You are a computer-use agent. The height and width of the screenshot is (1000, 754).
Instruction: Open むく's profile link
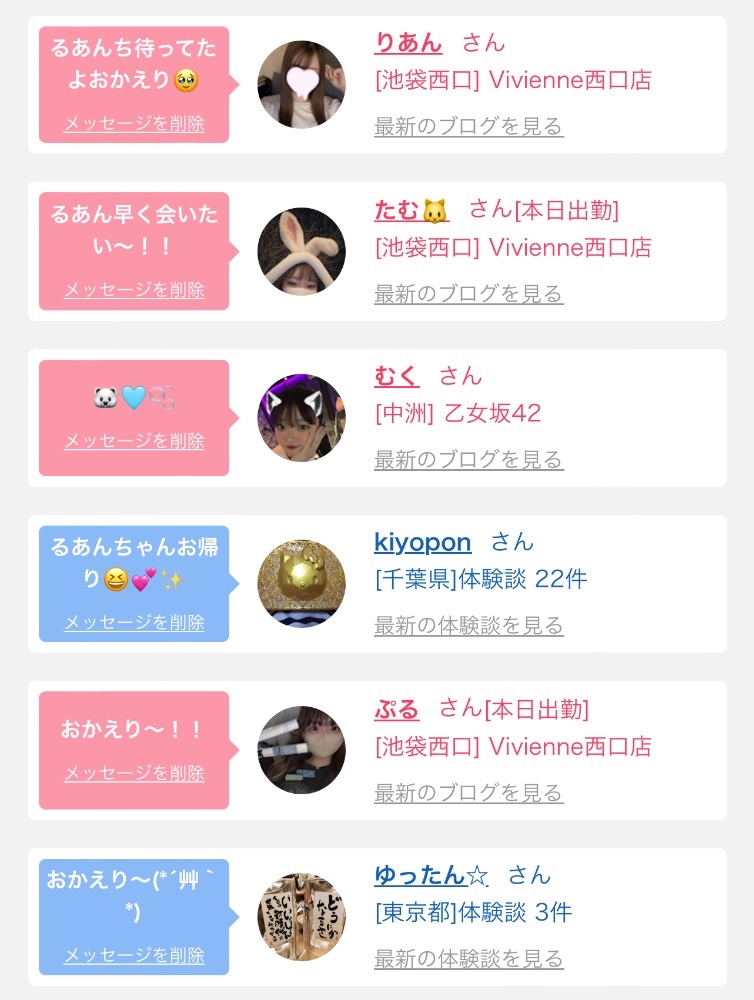coord(396,377)
